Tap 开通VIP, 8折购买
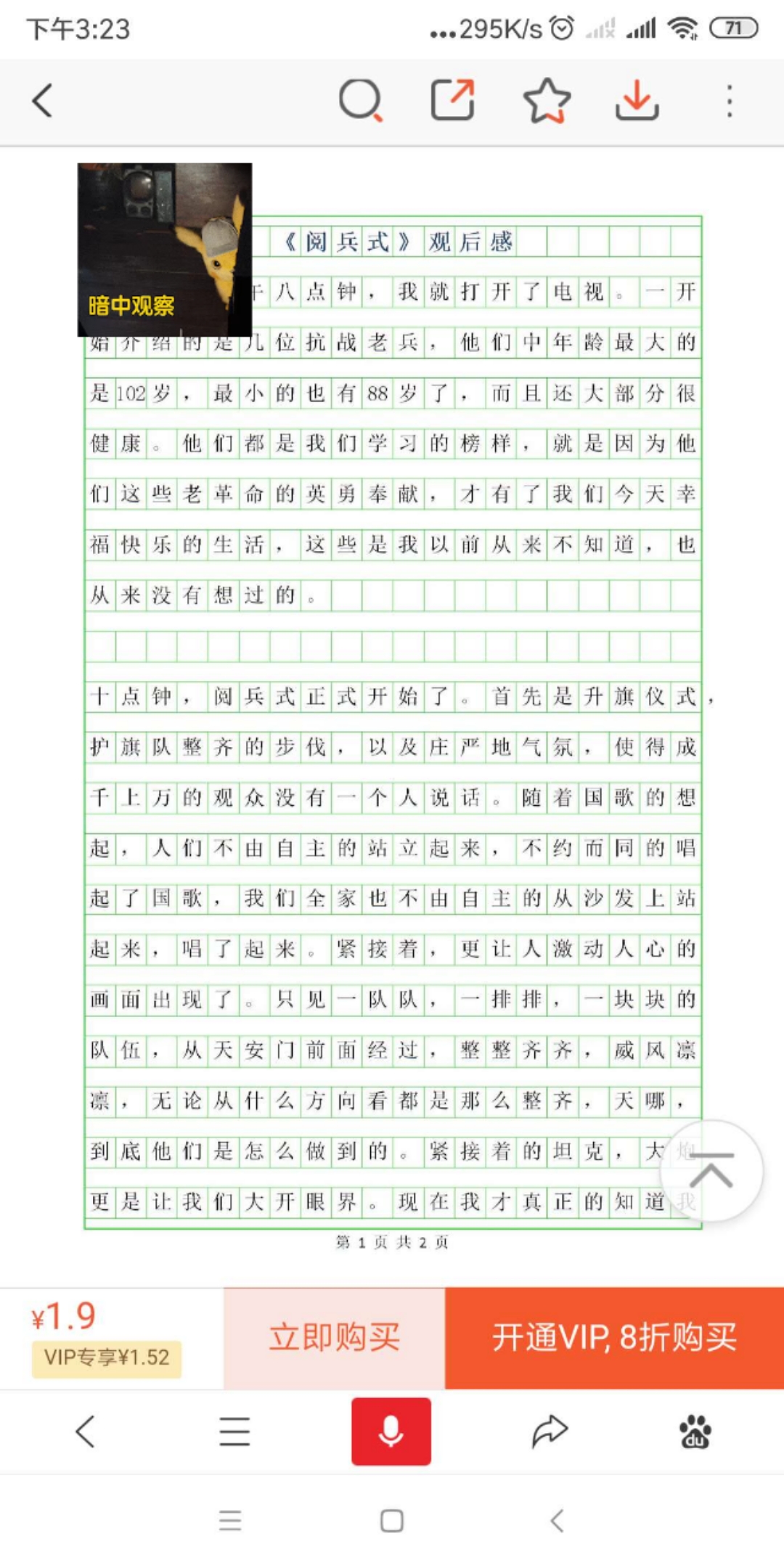 (x=614, y=1338)
